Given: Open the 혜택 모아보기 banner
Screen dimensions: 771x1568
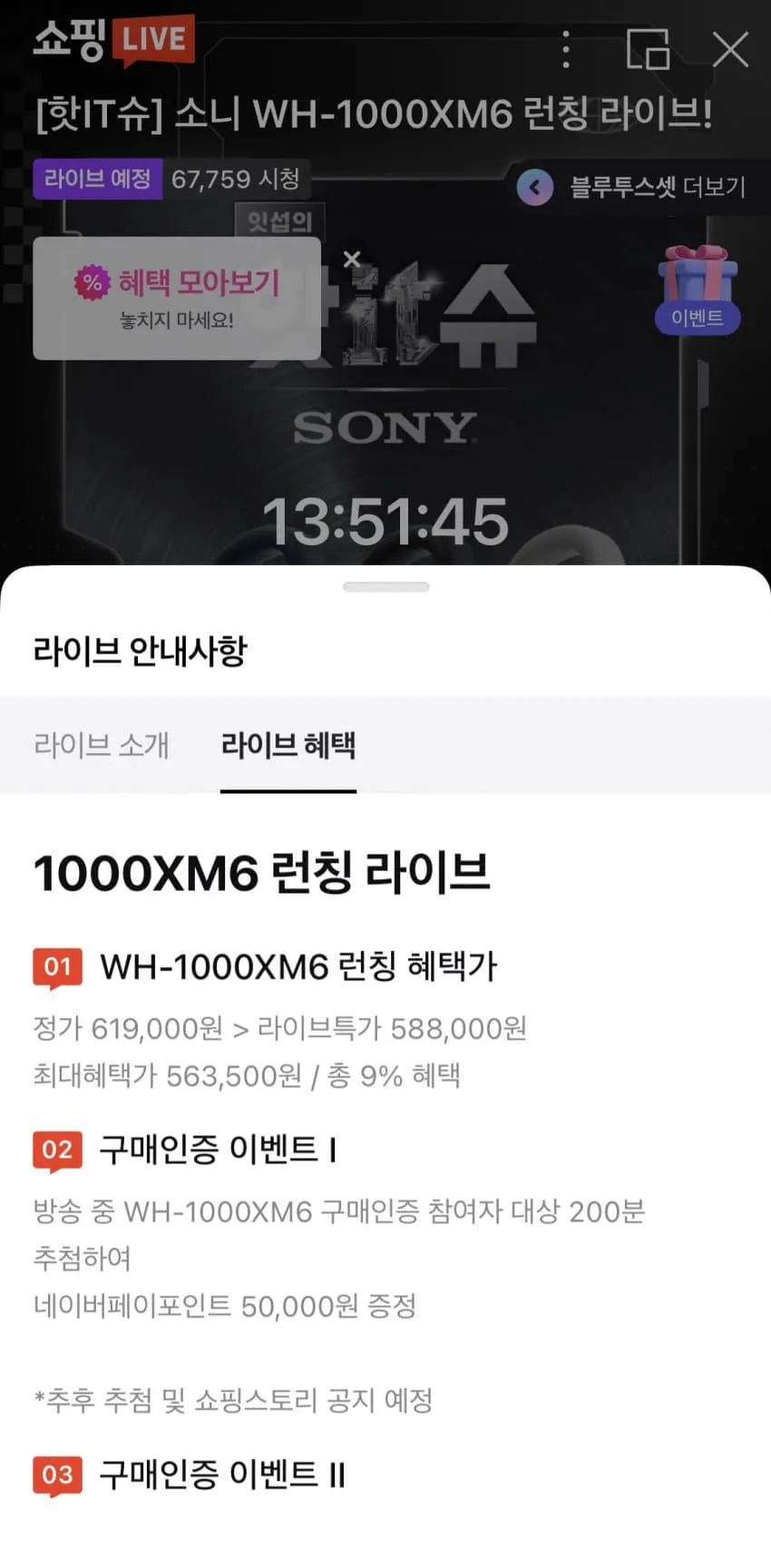Looking at the screenshot, I should point(177,299).
